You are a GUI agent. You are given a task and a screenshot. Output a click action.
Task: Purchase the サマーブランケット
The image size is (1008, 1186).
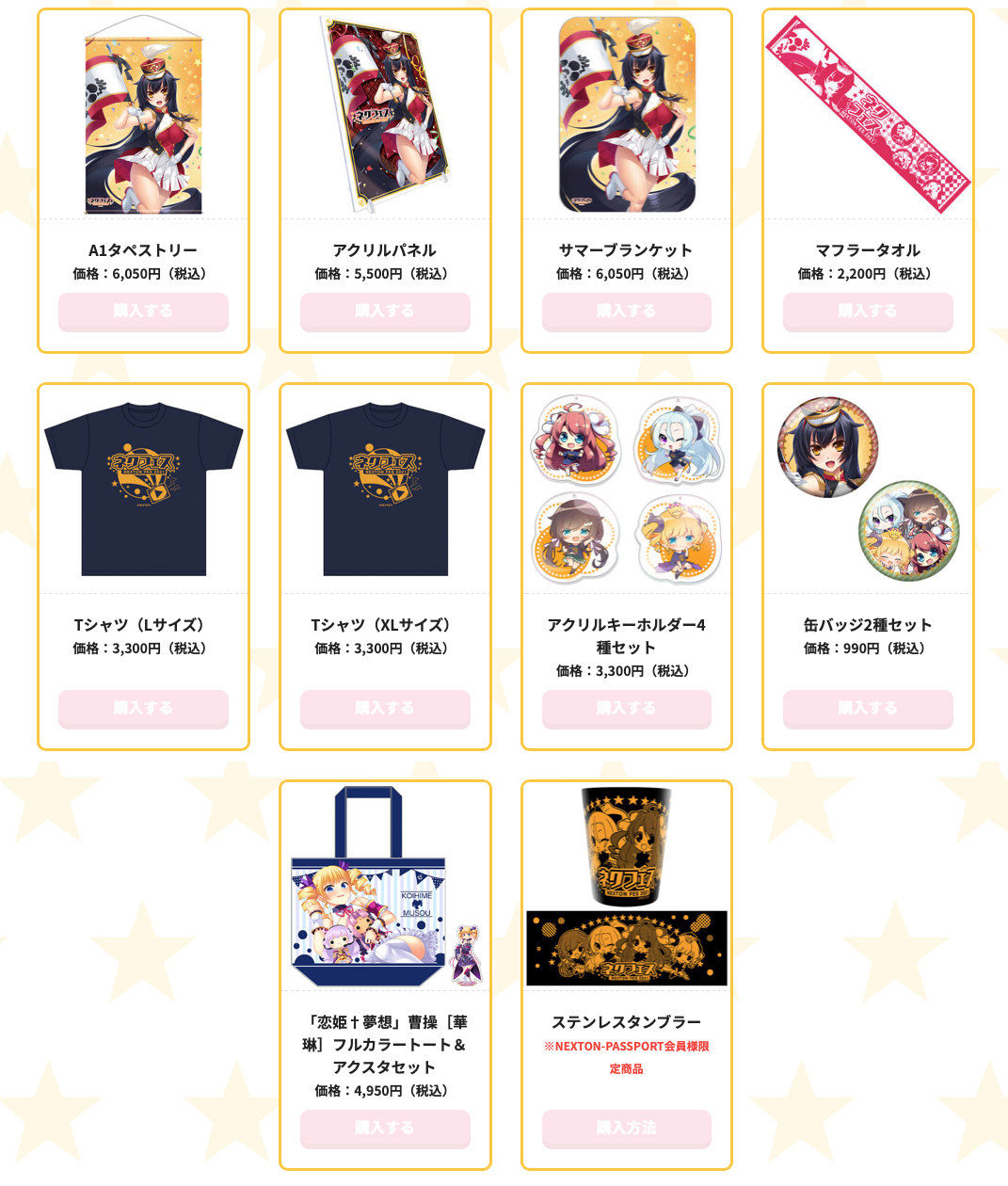pyautogui.click(x=626, y=311)
